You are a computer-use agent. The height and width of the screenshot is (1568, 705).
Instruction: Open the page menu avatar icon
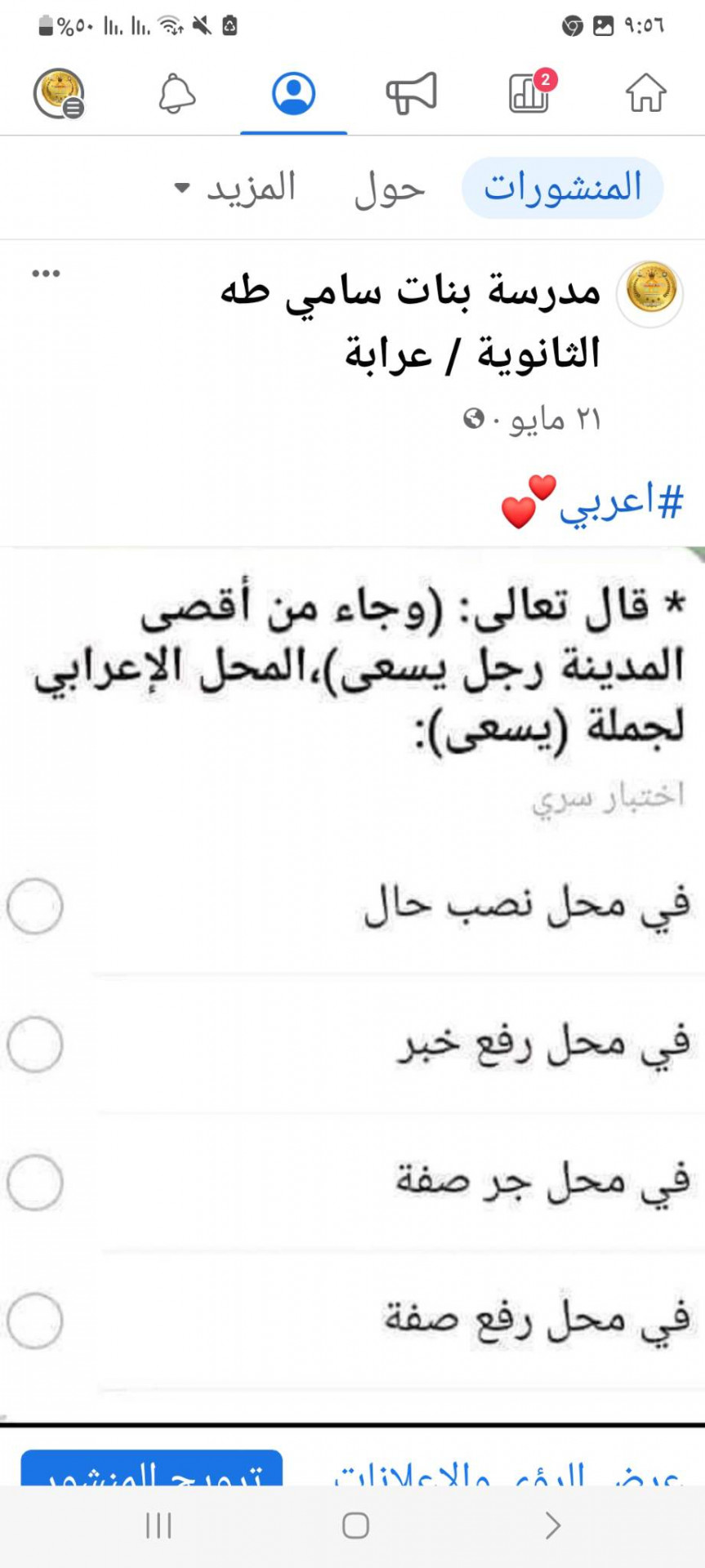point(59,93)
